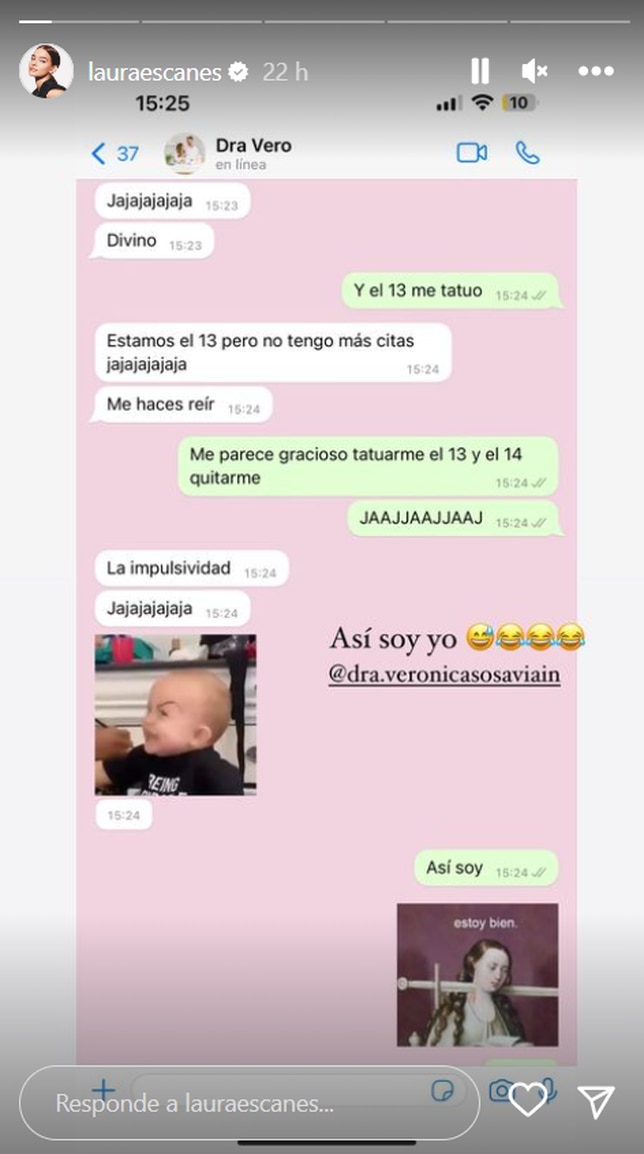The width and height of the screenshot is (644, 1154).
Task: Unmute the story sound
Action: [x=534, y=71]
